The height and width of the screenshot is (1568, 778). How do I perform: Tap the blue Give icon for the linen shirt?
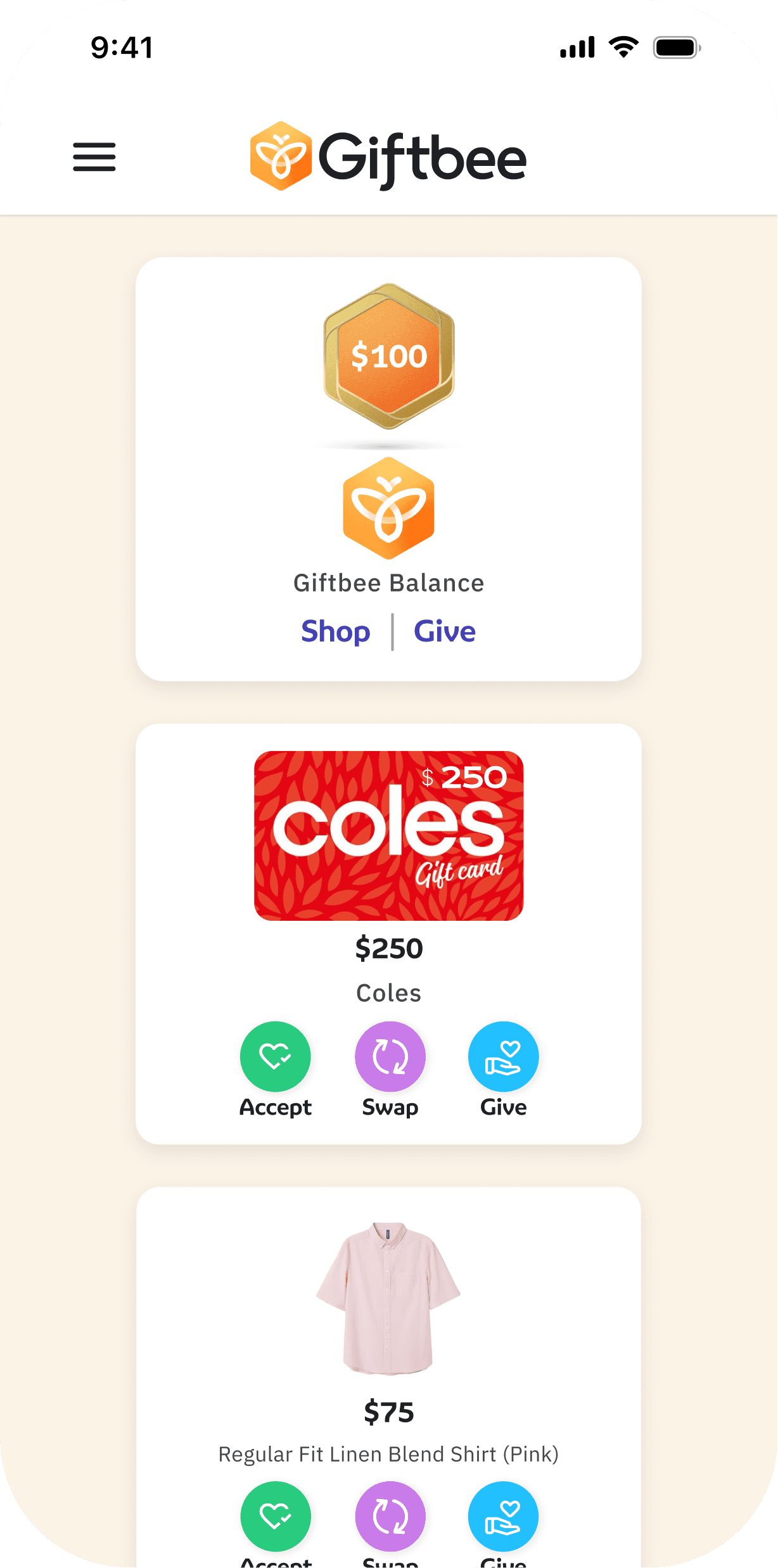coord(502,1515)
